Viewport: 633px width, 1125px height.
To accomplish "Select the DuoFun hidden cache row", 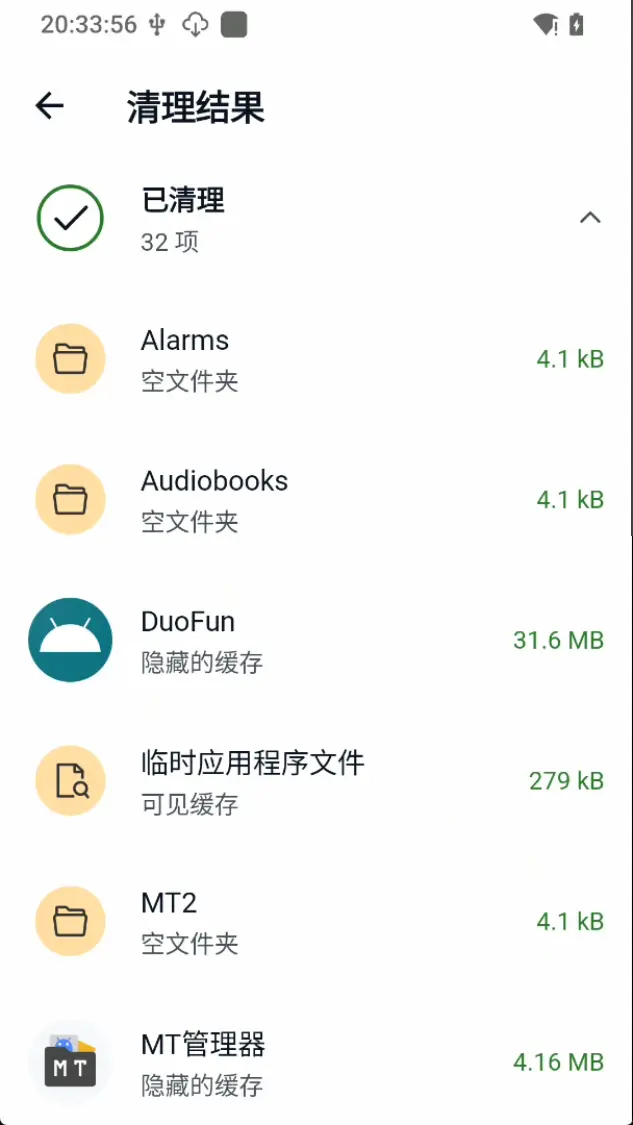I will tap(316, 640).
